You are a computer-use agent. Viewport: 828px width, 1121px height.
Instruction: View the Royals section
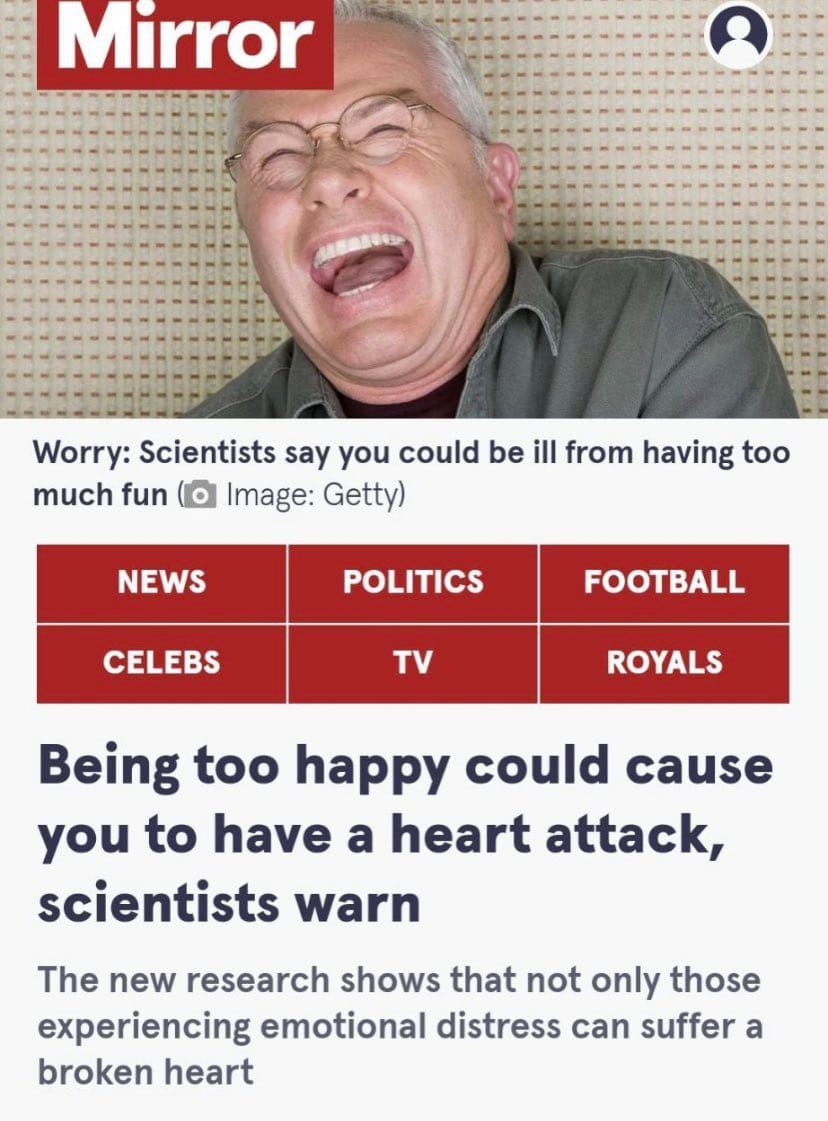tap(664, 663)
